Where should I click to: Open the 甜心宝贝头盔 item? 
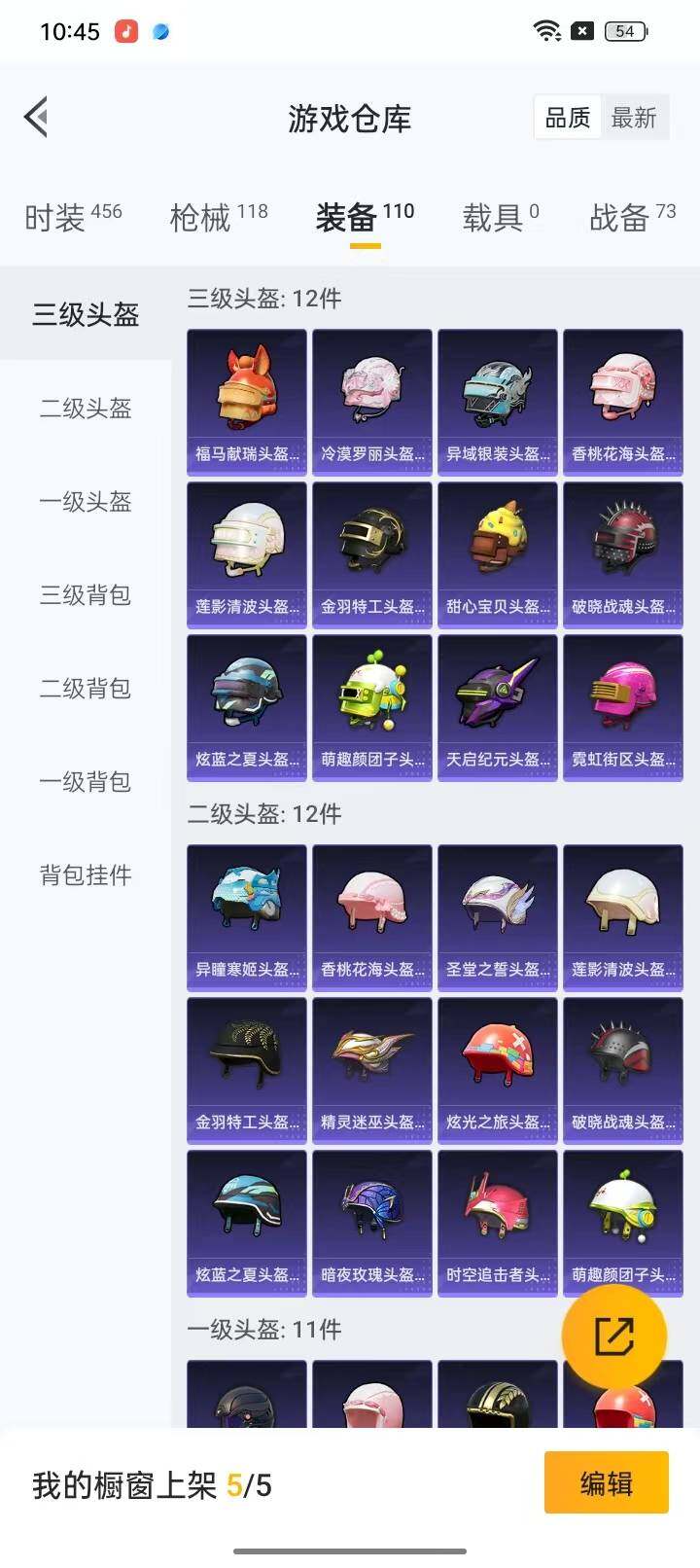(x=497, y=545)
